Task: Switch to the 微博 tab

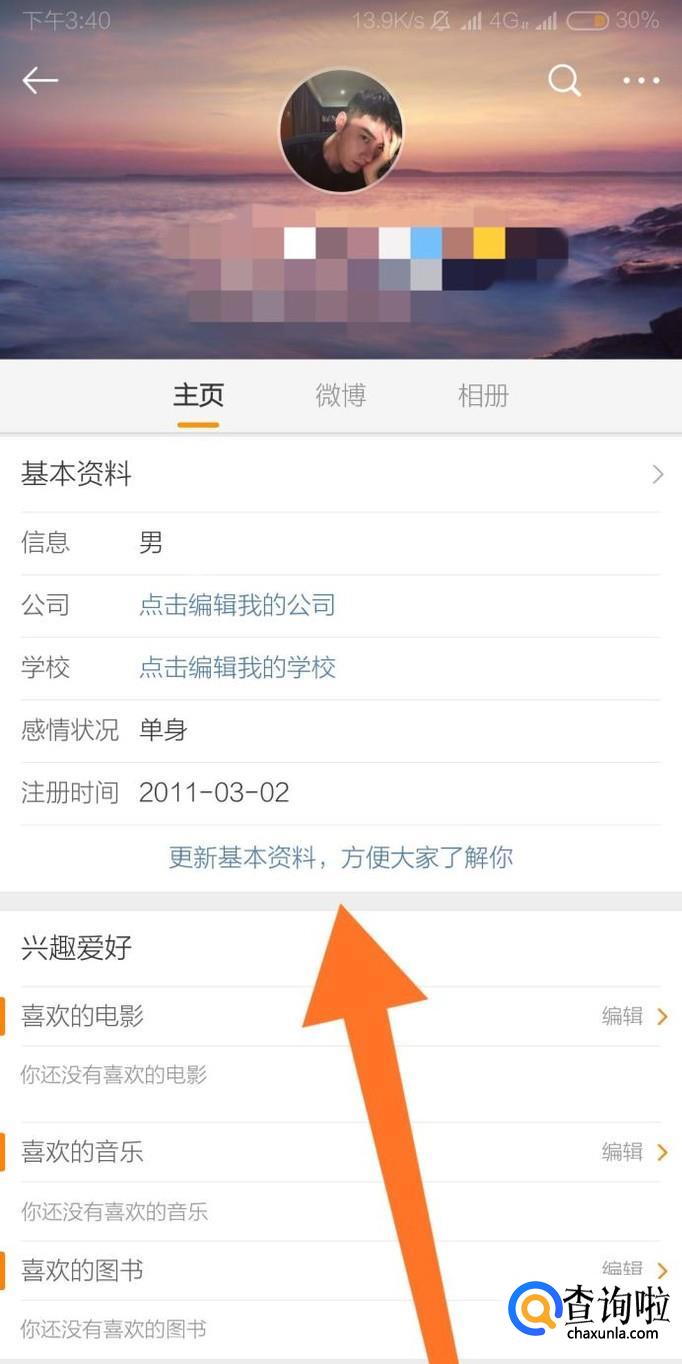Action: pos(341,395)
